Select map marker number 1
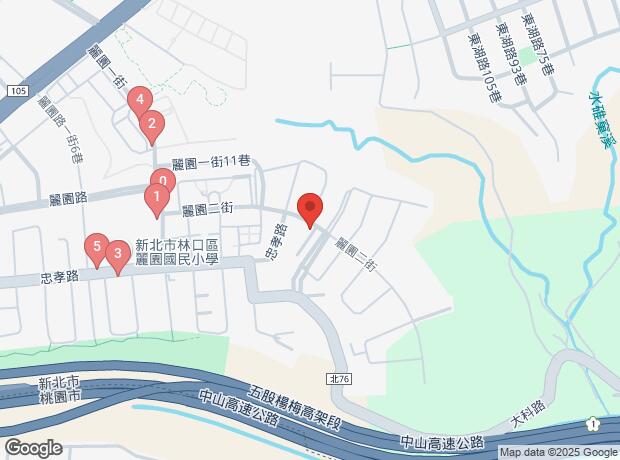This screenshot has height=460, width=620. (157, 197)
